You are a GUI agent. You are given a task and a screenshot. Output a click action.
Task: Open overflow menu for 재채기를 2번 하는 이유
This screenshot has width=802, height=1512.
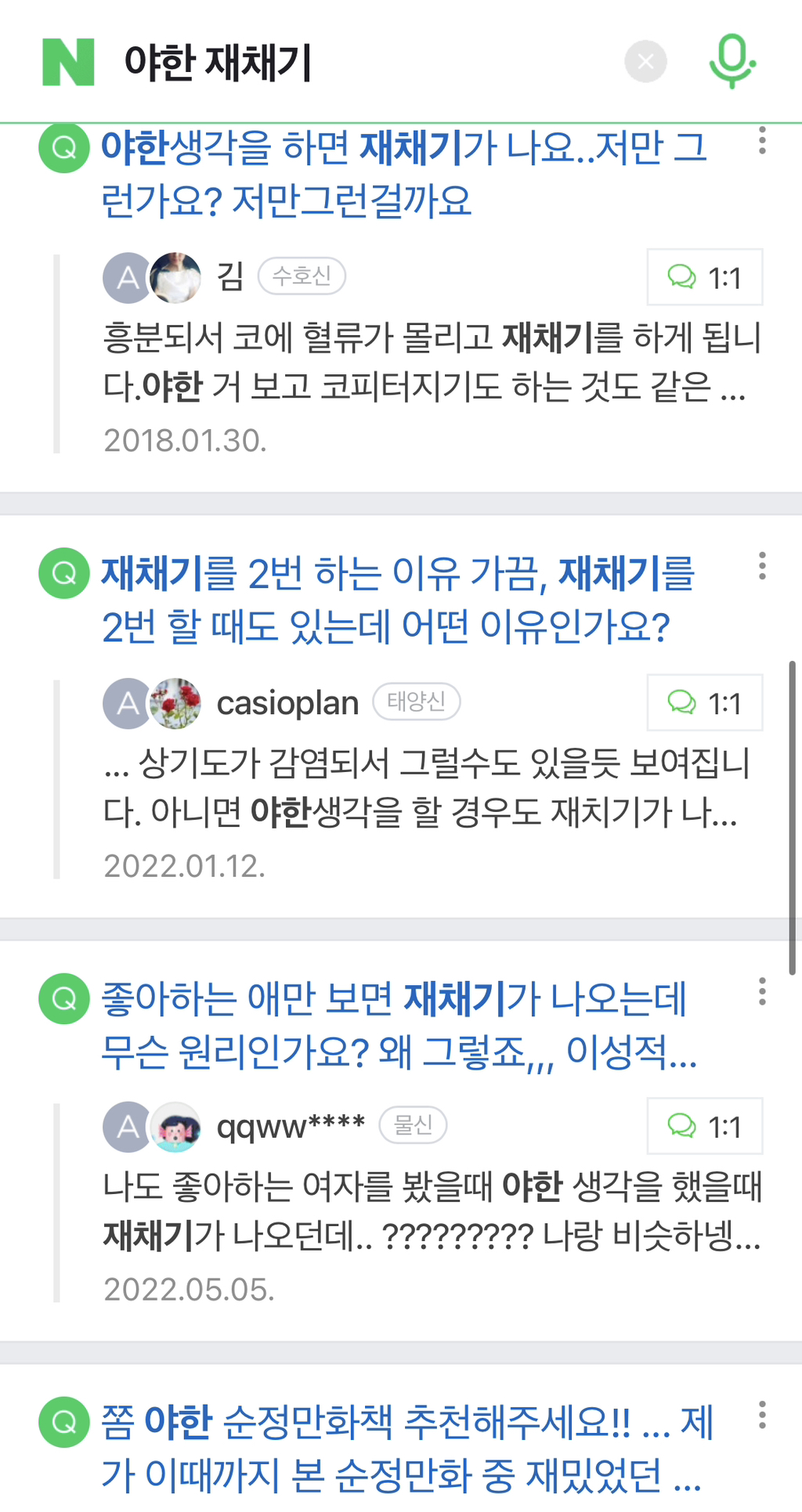761,566
